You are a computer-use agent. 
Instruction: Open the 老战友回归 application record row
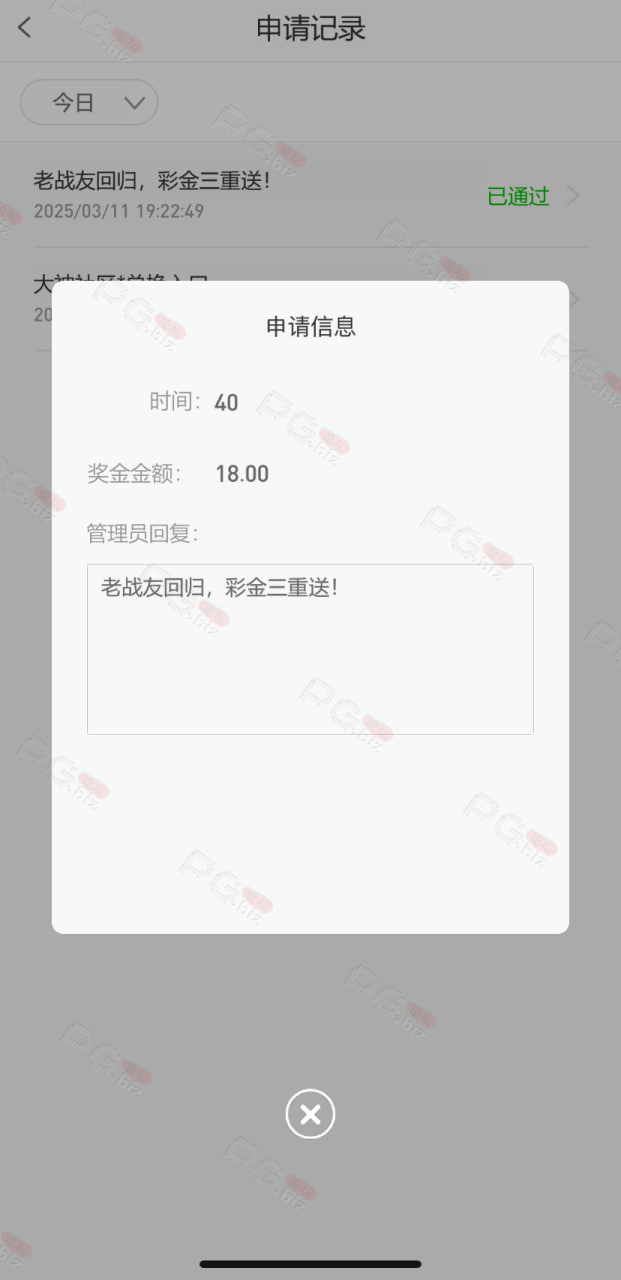[310, 195]
